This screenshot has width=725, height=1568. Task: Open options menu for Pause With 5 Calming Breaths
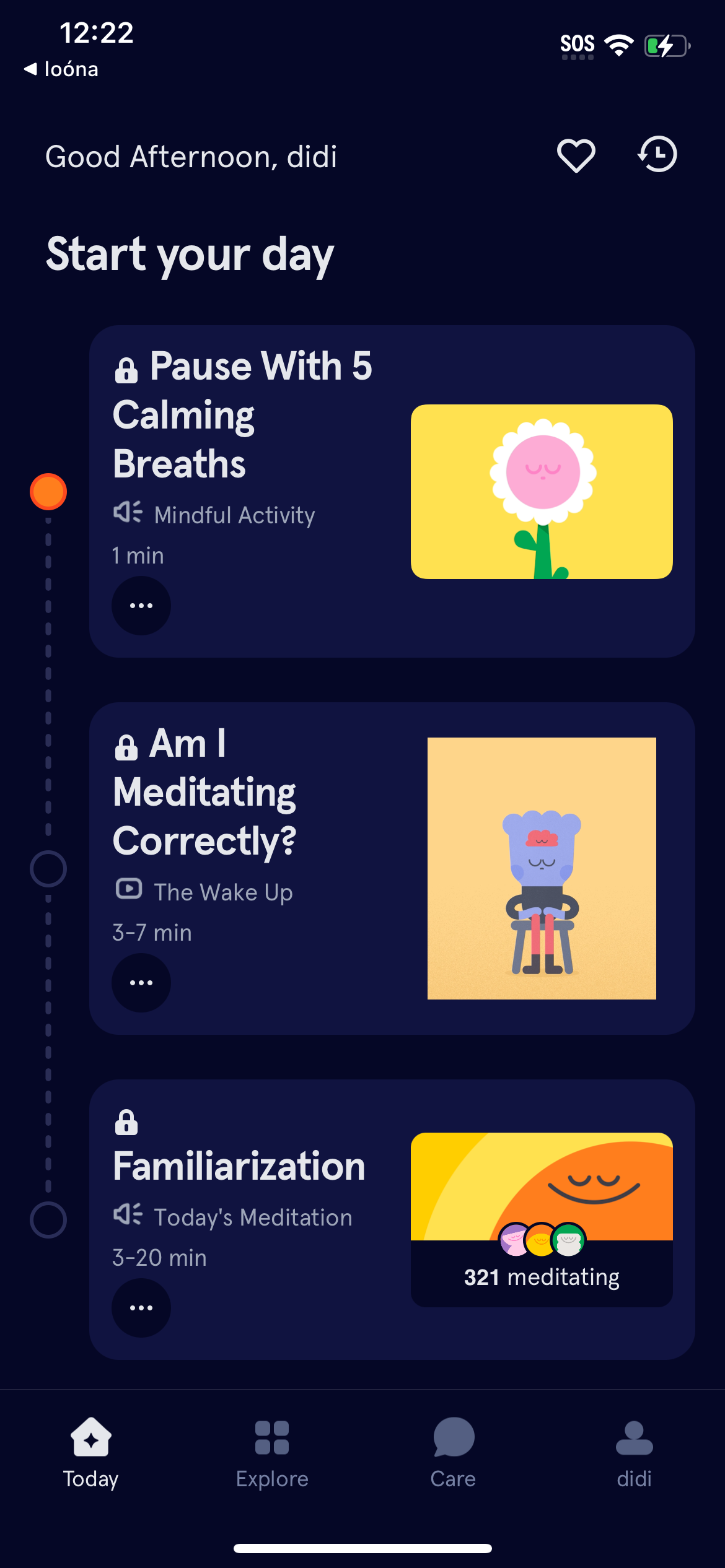tap(141, 605)
